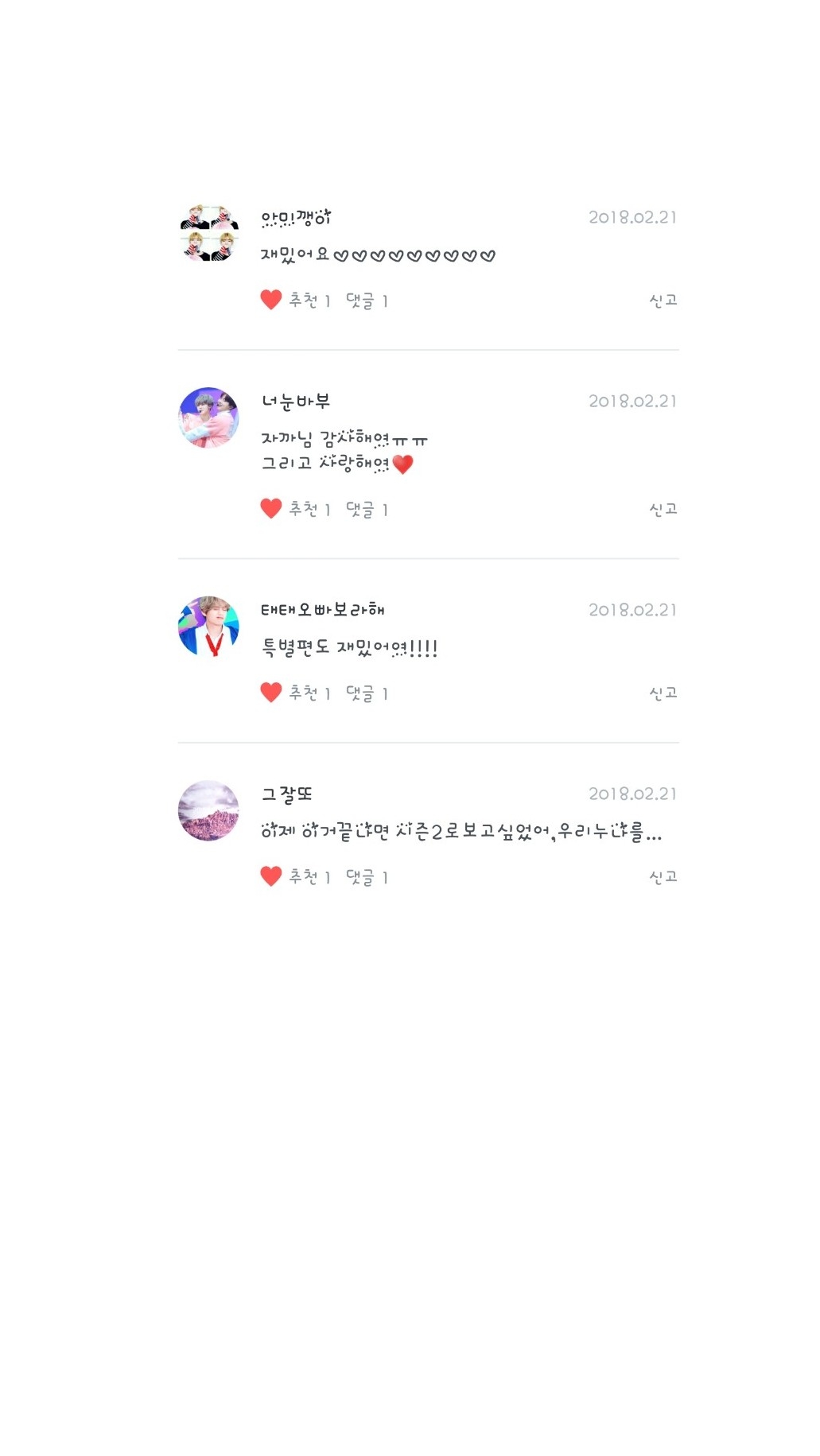Image resolution: width=820 pixels, height=1456 pixels.
Task: Recommend 너눈바부's comment with the heart
Action: pos(271,508)
